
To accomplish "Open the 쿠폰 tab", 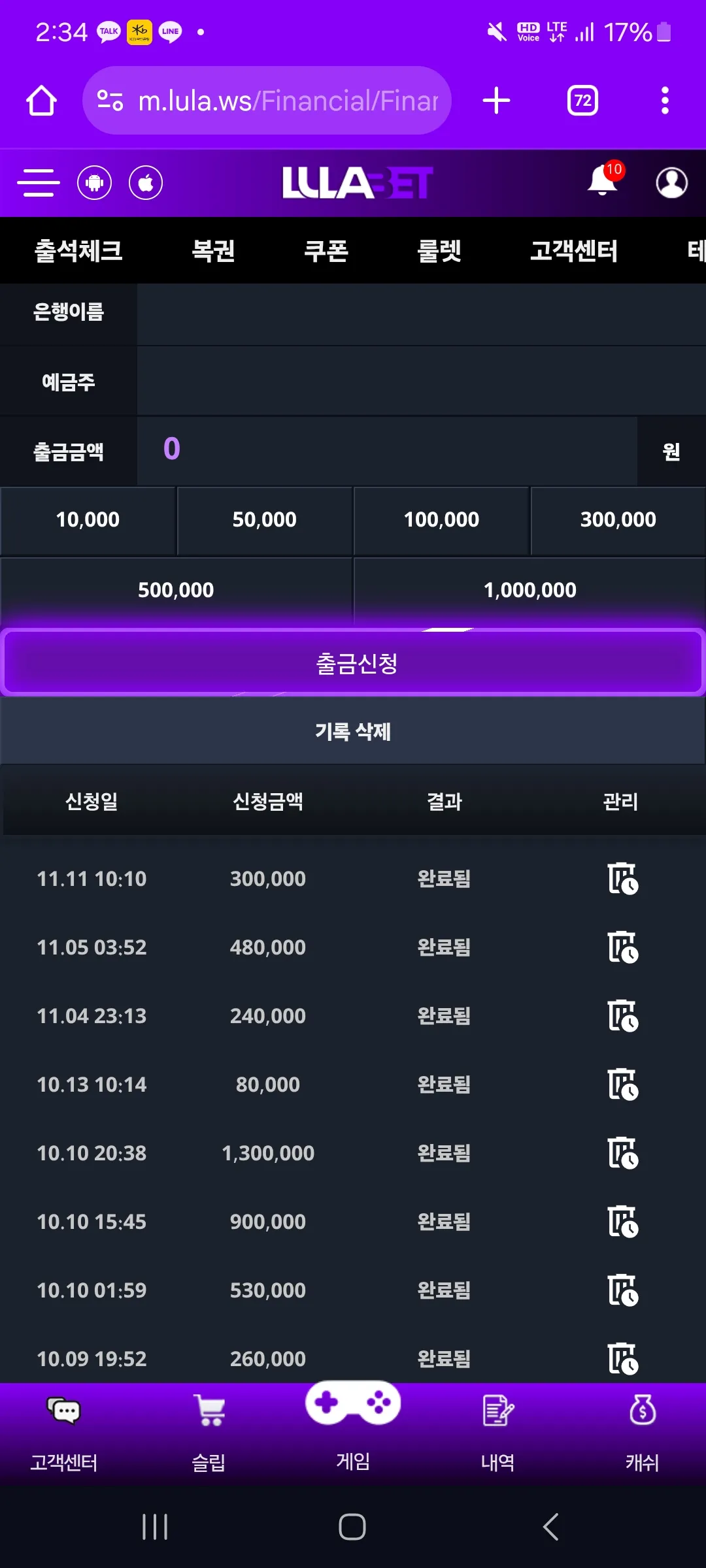I will [x=326, y=251].
